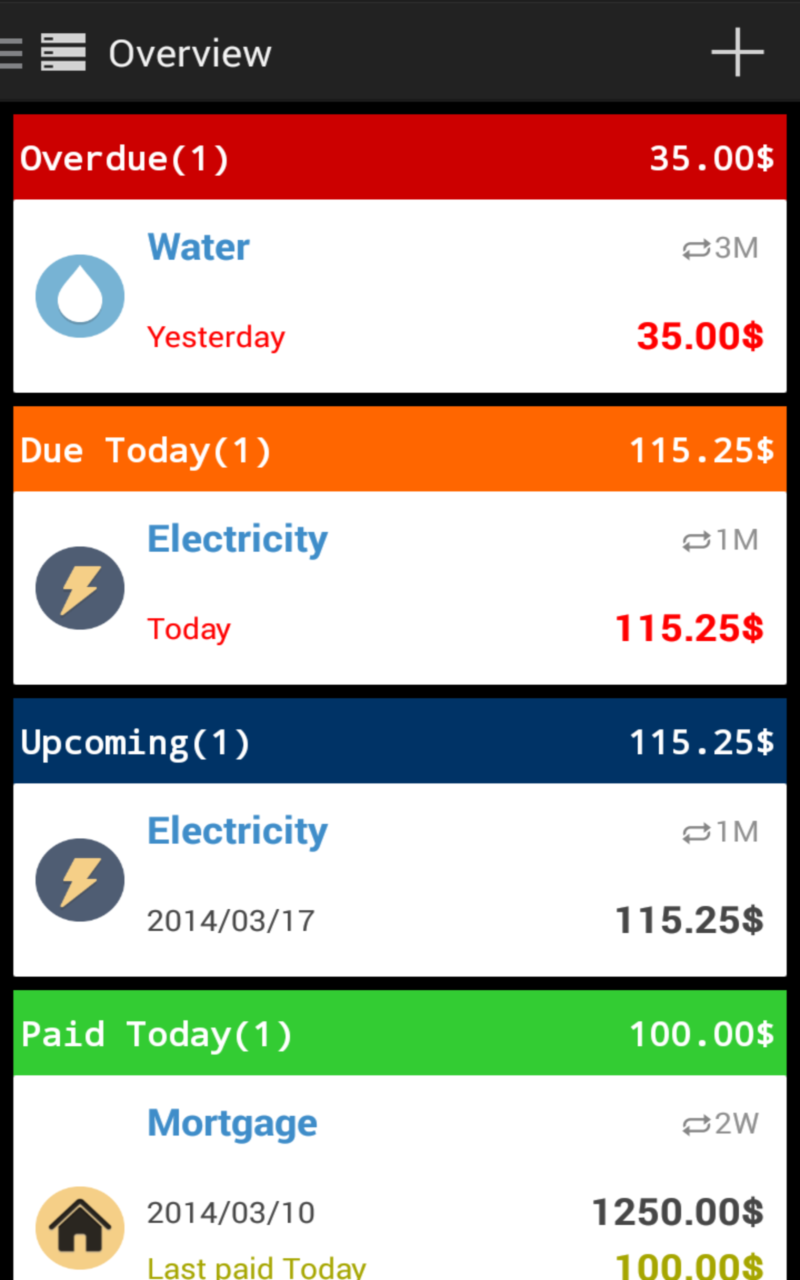The image size is (800, 1280).
Task: Expand the Upcoming section header
Action: (400, 741)
